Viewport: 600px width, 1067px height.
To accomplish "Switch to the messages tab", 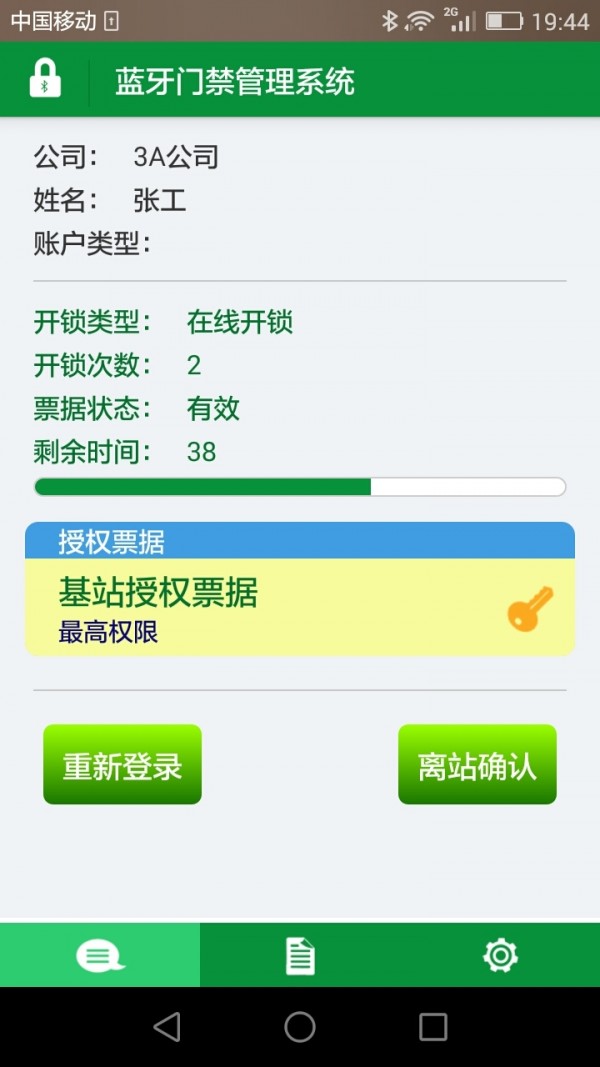I will click(x=100, y=956).
